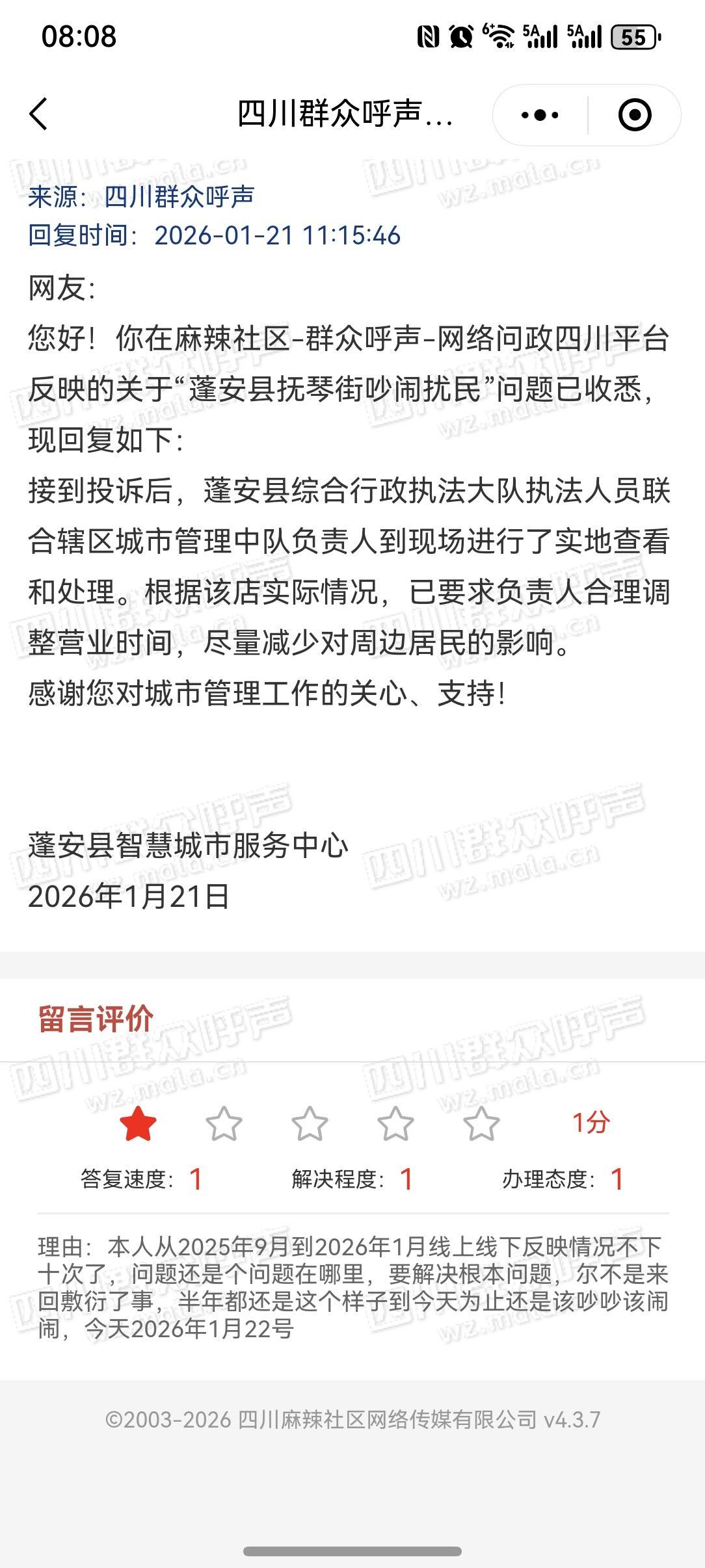
Task: Go back using the top-left arrow
Action: pos(39,114)
